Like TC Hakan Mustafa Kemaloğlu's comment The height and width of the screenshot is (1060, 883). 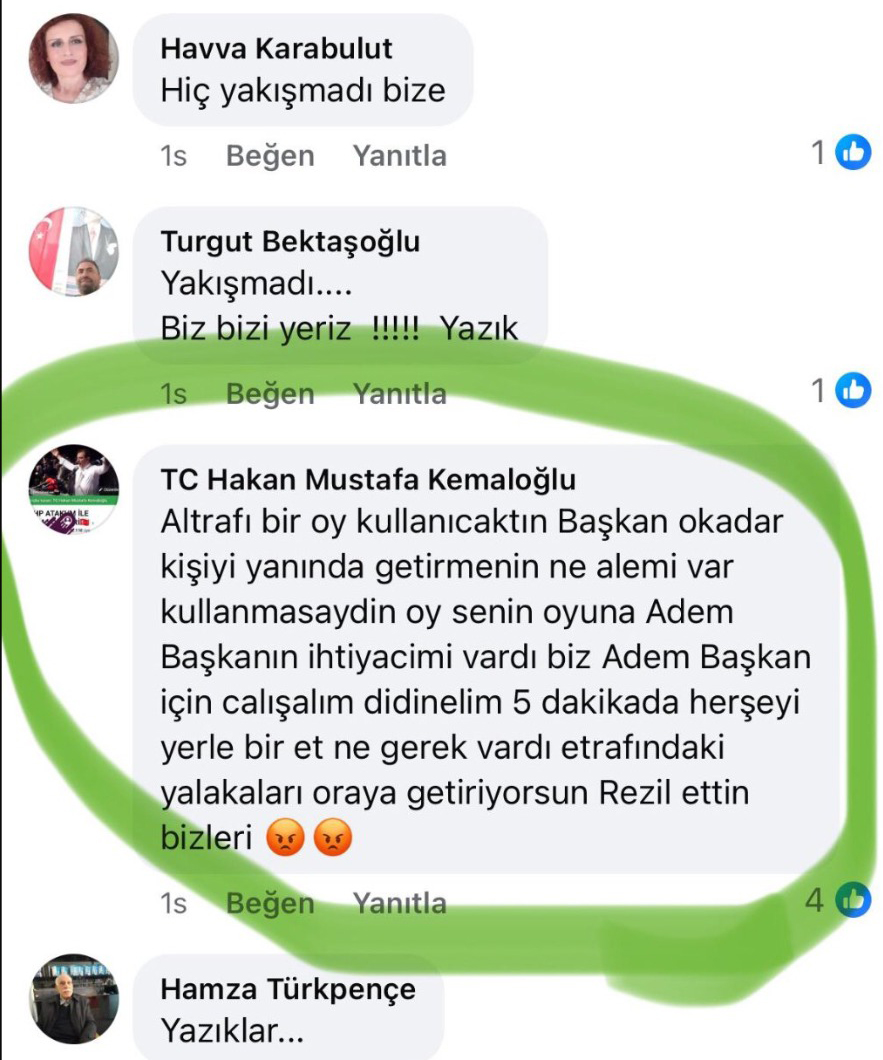(x=270, y=903)
